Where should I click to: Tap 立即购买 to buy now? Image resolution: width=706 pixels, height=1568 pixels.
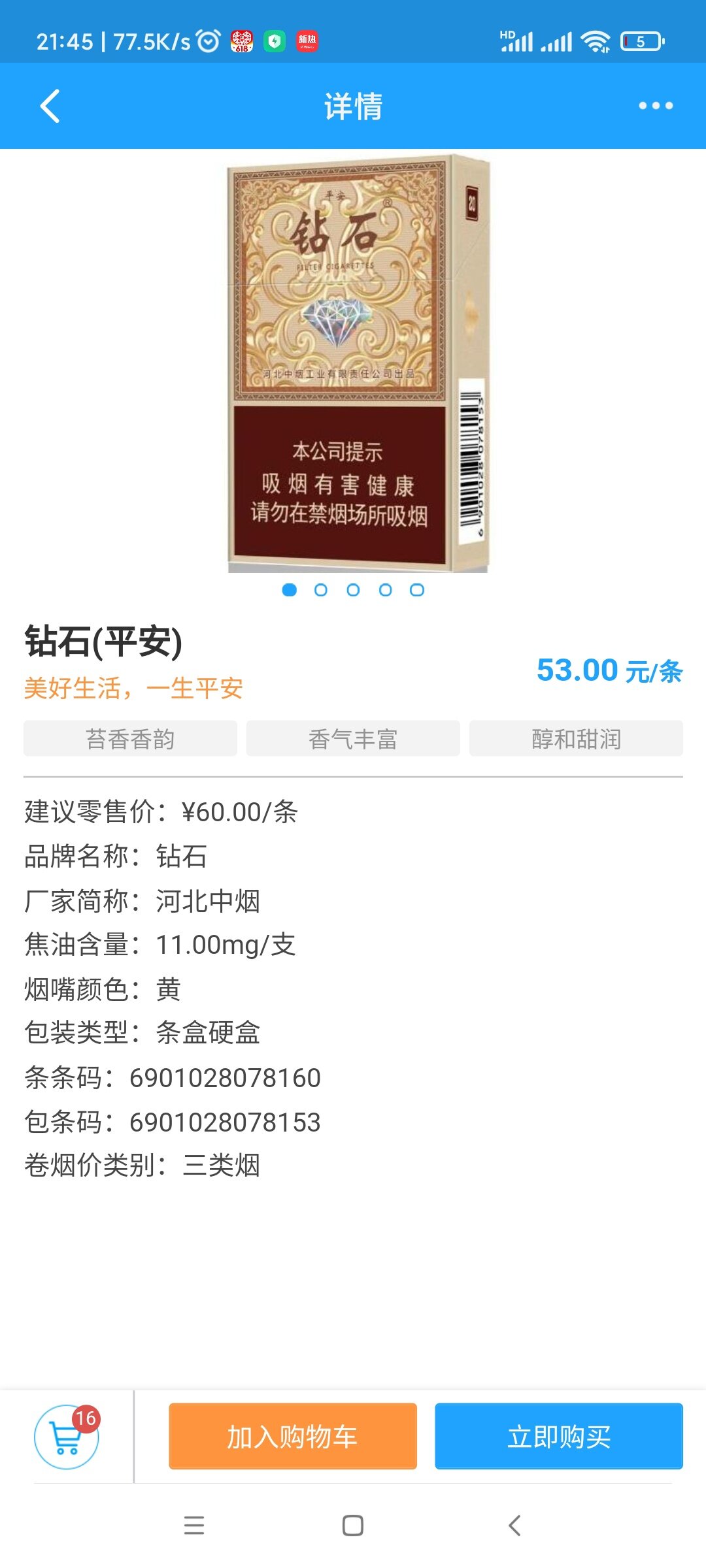pyautogui.click(x=559, y=1437)
